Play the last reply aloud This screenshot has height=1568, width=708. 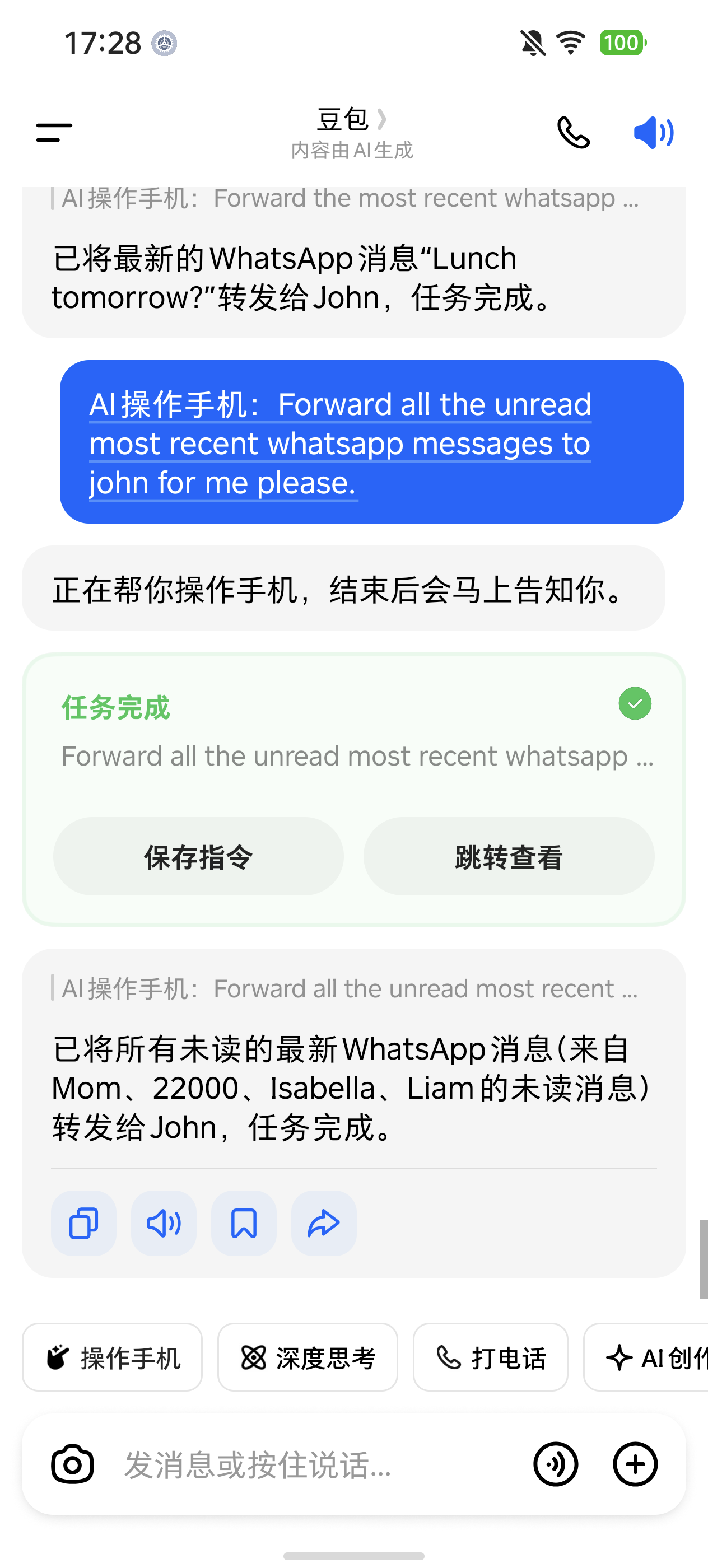[x=164, y=1223]
